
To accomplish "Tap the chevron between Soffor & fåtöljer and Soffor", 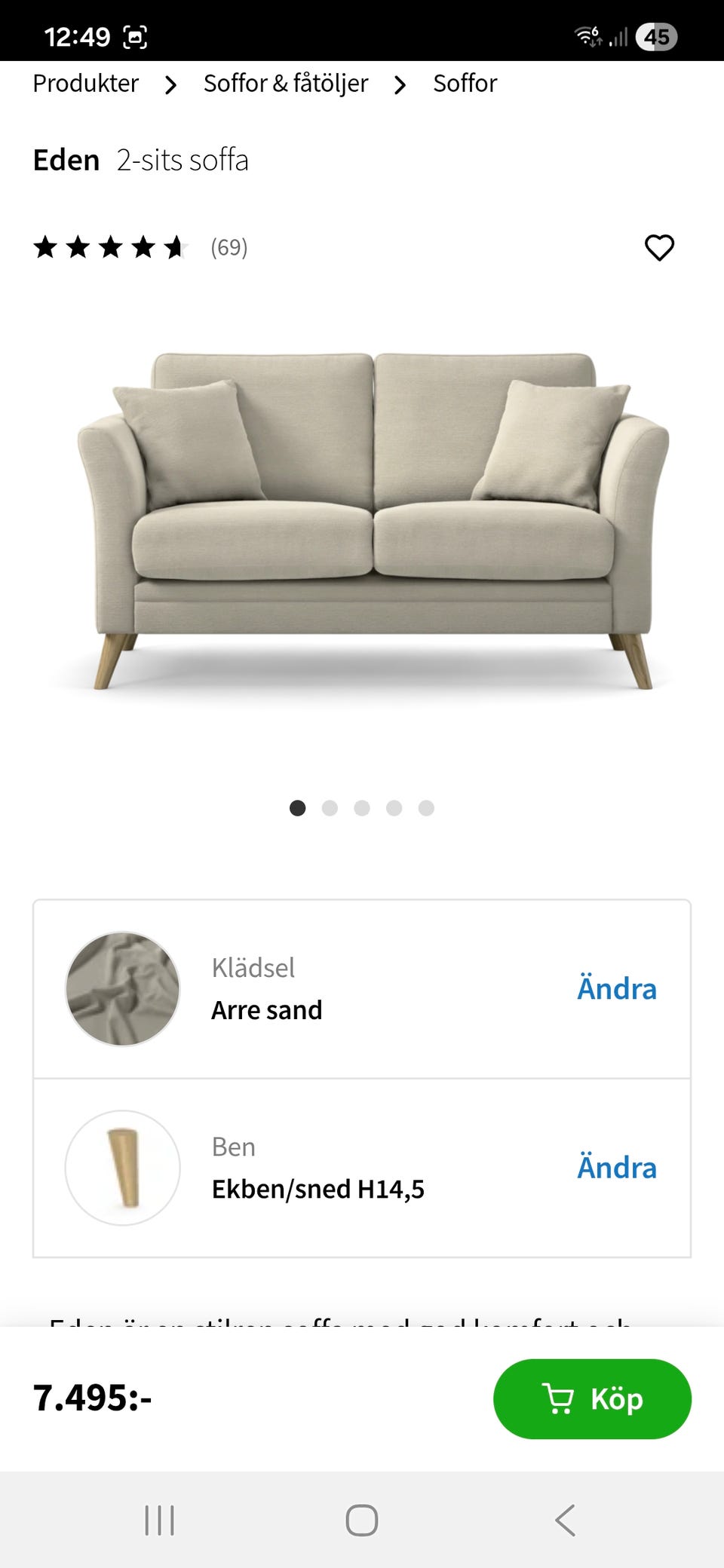I will point(400,84).
